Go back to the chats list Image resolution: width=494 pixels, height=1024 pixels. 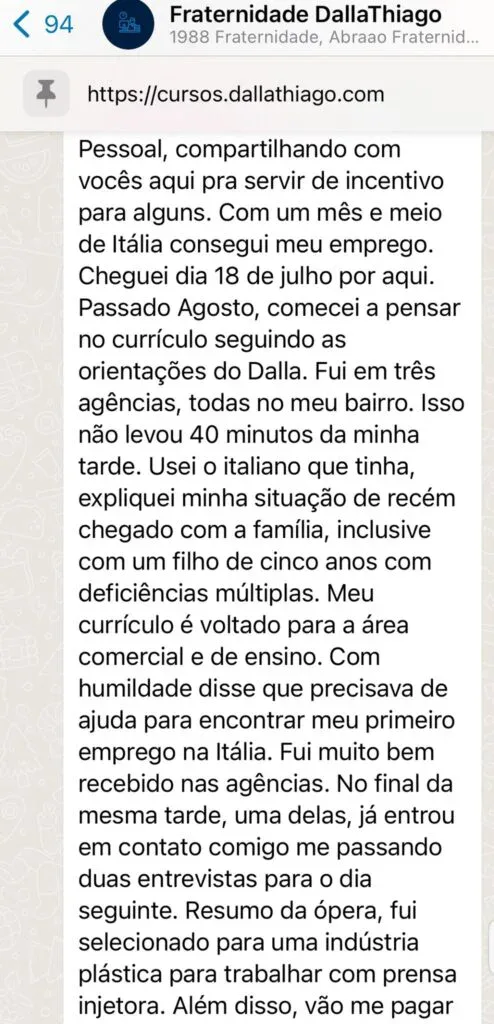pos(43,25)
